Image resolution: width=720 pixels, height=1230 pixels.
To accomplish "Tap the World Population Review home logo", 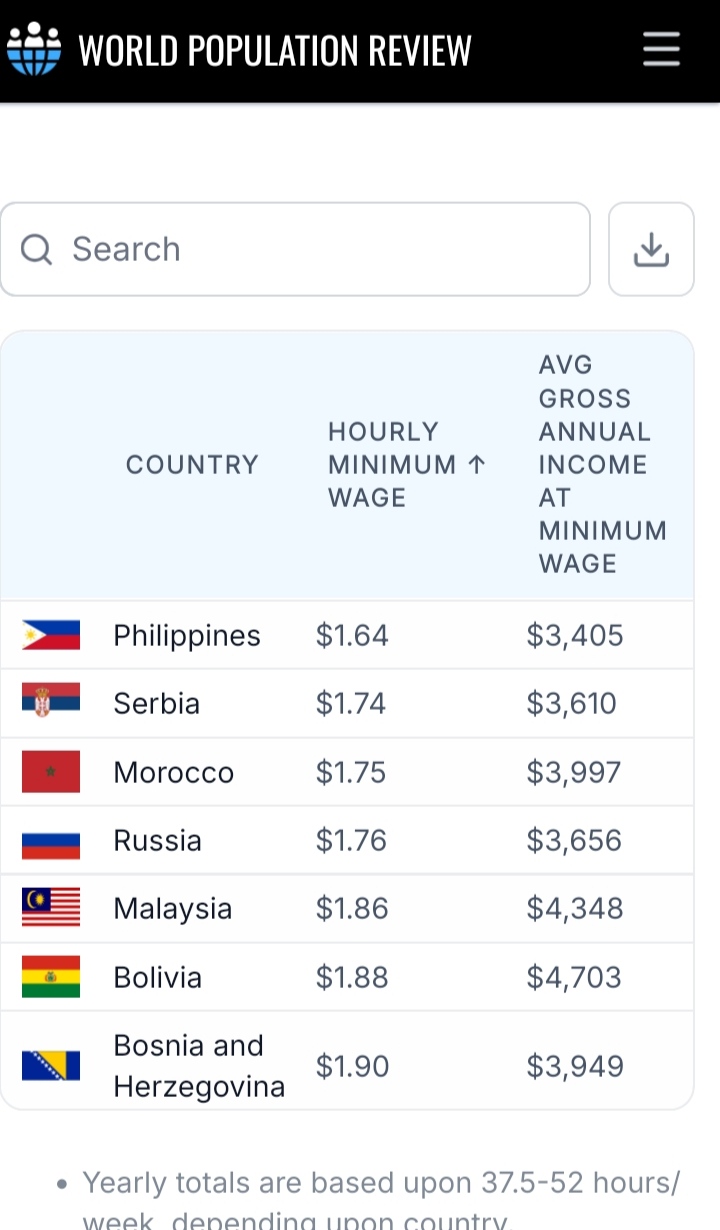I will 238,49.
